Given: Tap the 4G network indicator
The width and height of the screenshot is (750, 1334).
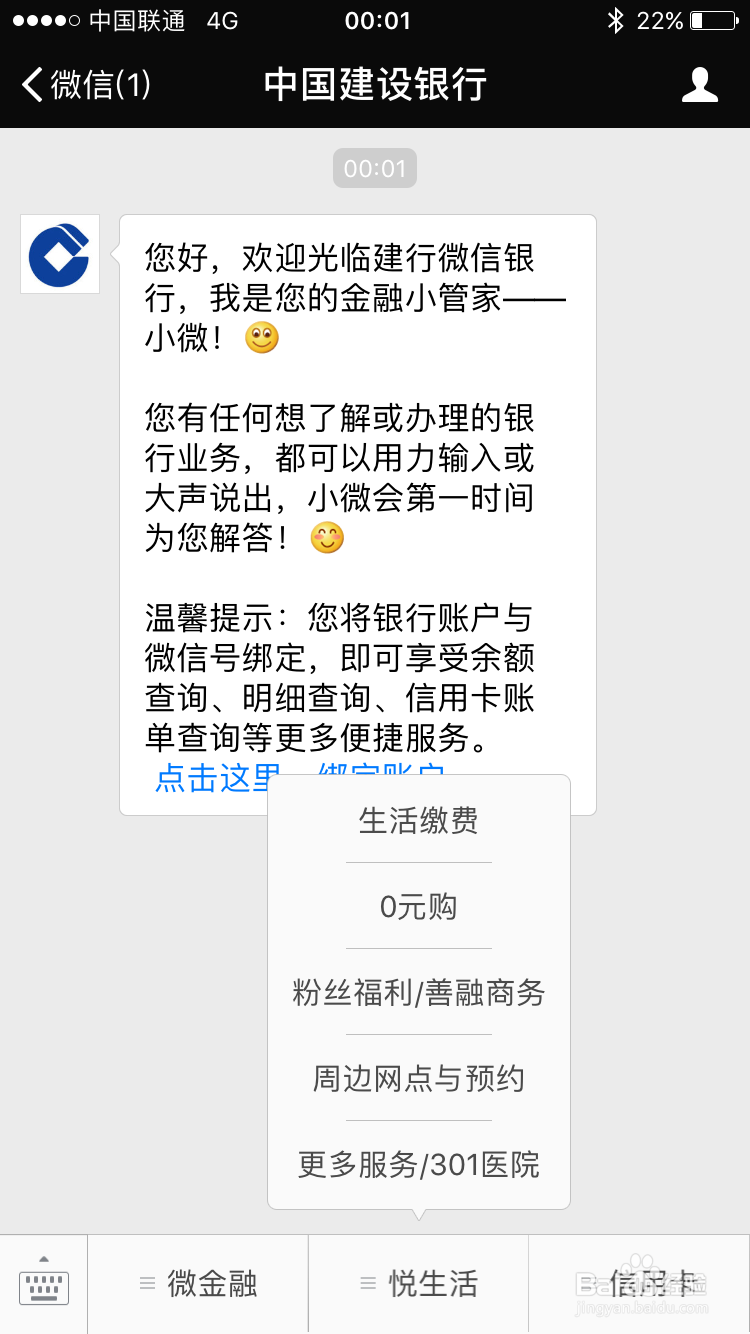Looking at the screenshot, I should [221, 20].
